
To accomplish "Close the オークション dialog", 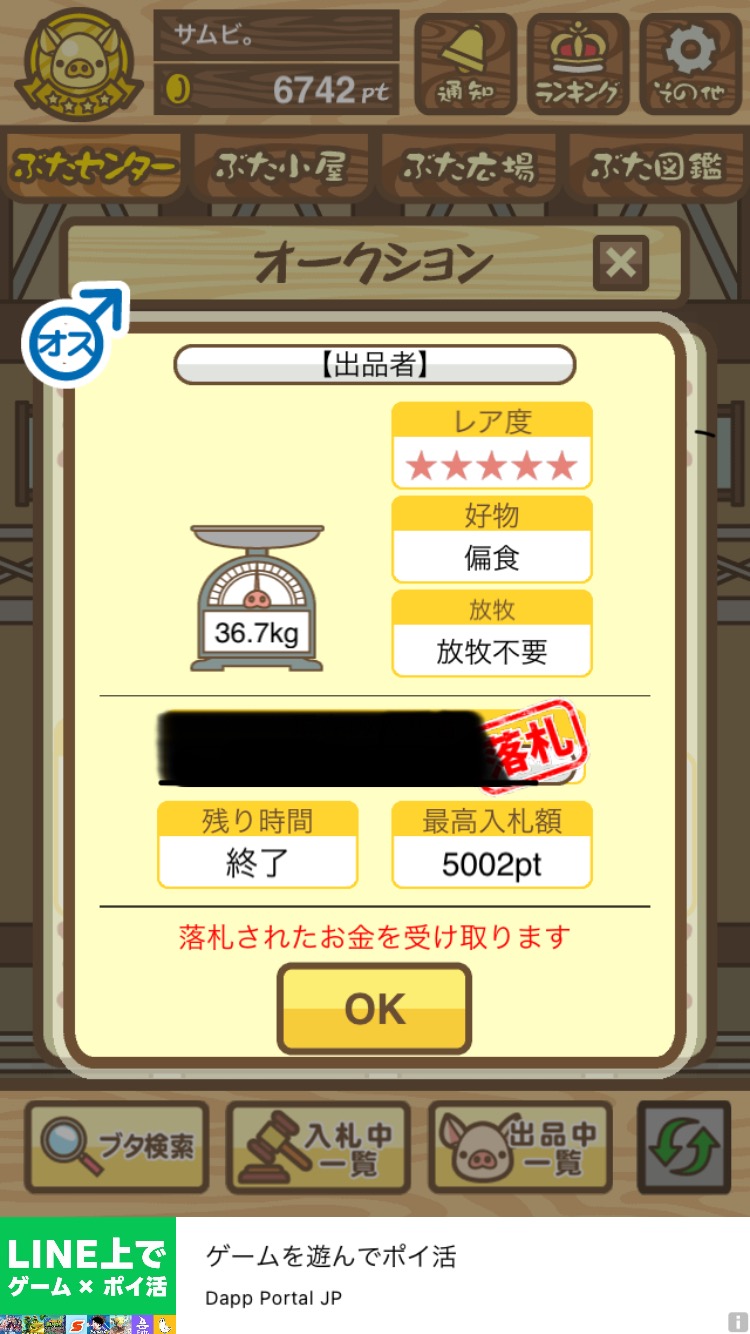I will pos(621,264).
